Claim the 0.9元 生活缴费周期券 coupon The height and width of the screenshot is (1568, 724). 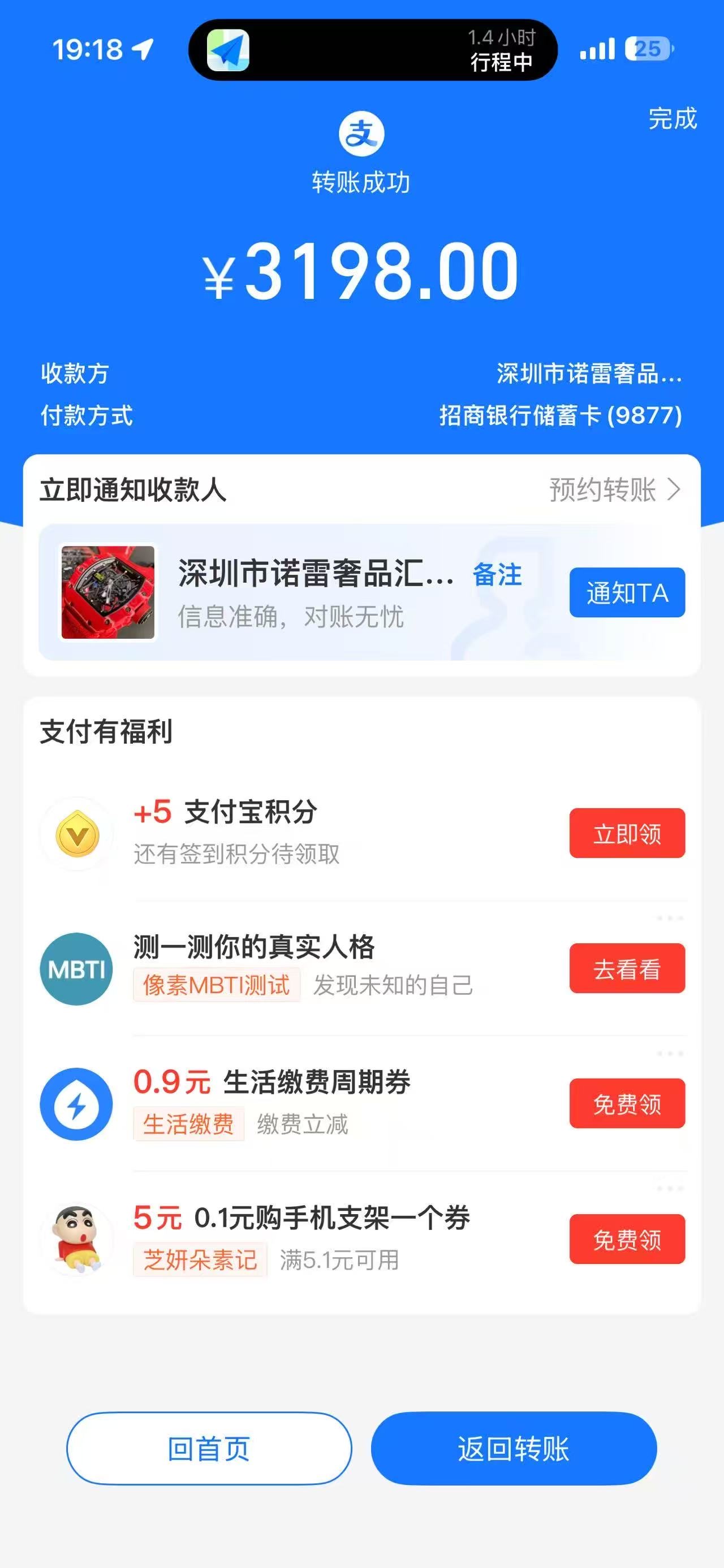[x=627, y=1103]
